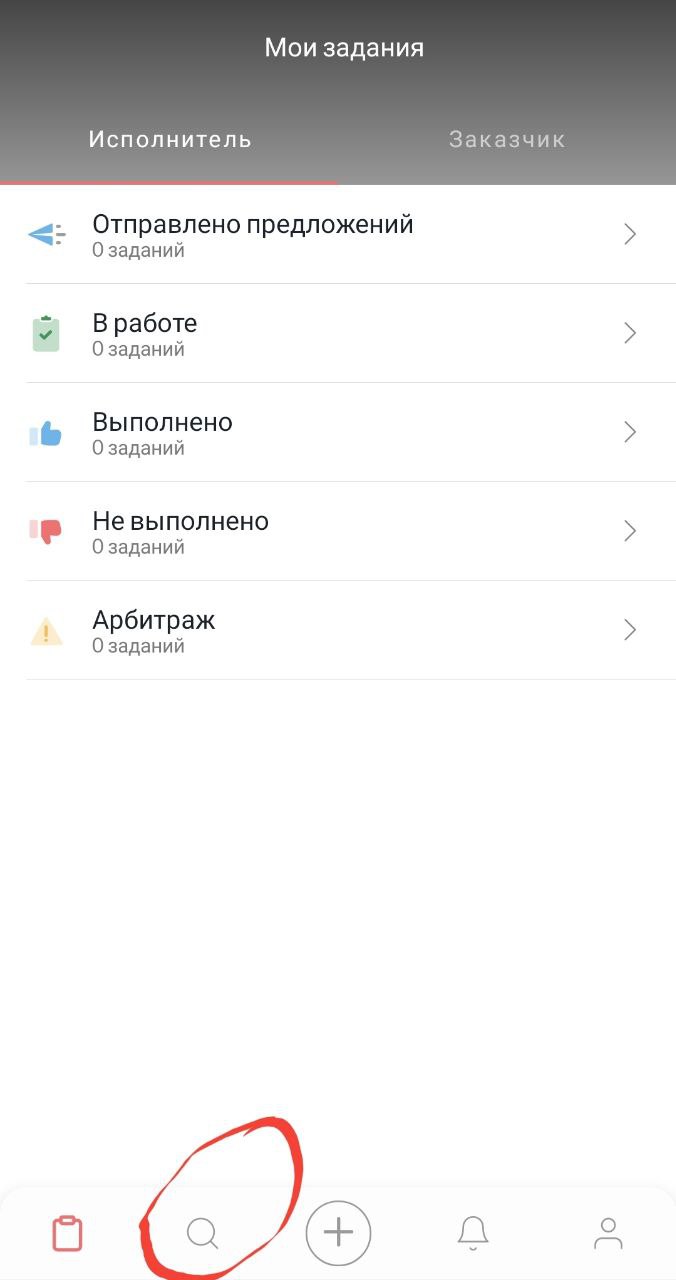Open the Арбитраж section
The height and width of the screenshot is (1280, 676).
(337, 630)
